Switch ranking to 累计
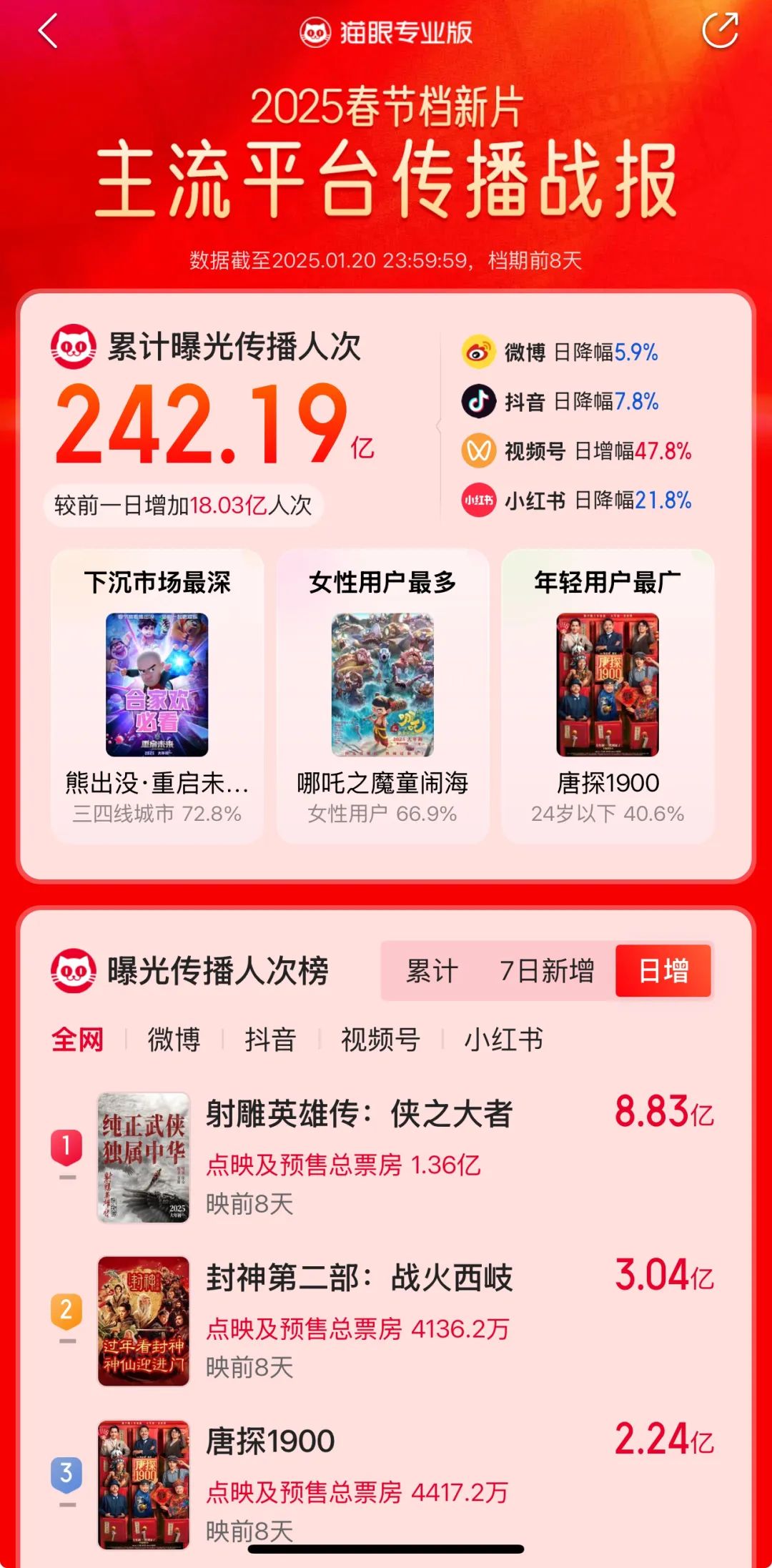772x1568 pixels. pyautogui.click(x=432, y=971)
